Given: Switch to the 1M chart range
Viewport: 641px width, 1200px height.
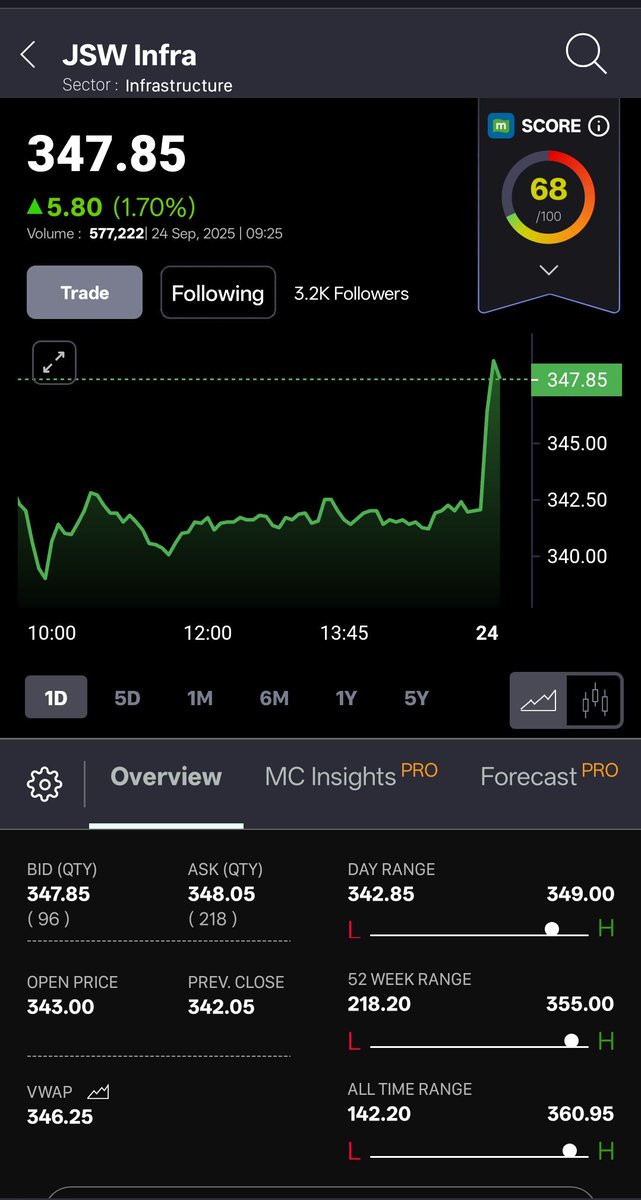Looking at the screenshot, I should pyautogui.click(x=200, y=698).
